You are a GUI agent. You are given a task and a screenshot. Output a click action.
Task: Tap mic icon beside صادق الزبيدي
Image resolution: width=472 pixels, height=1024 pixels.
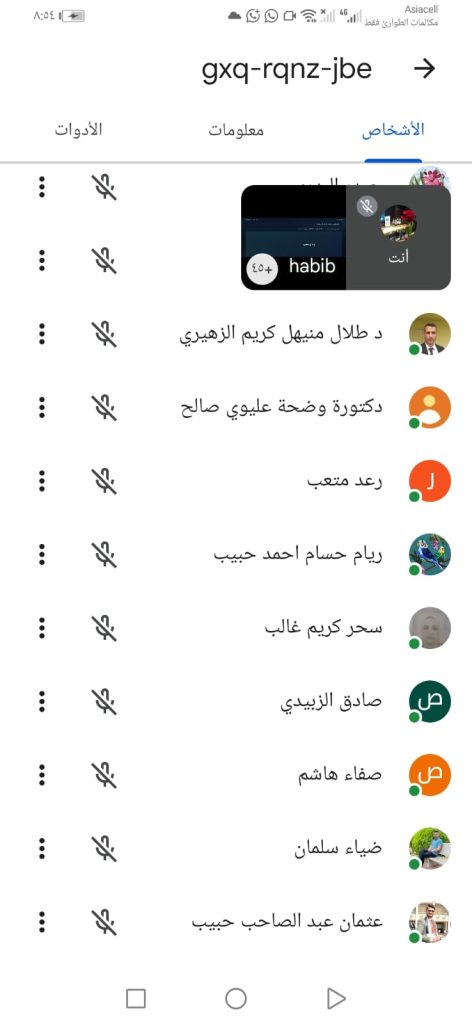point(103,701)
